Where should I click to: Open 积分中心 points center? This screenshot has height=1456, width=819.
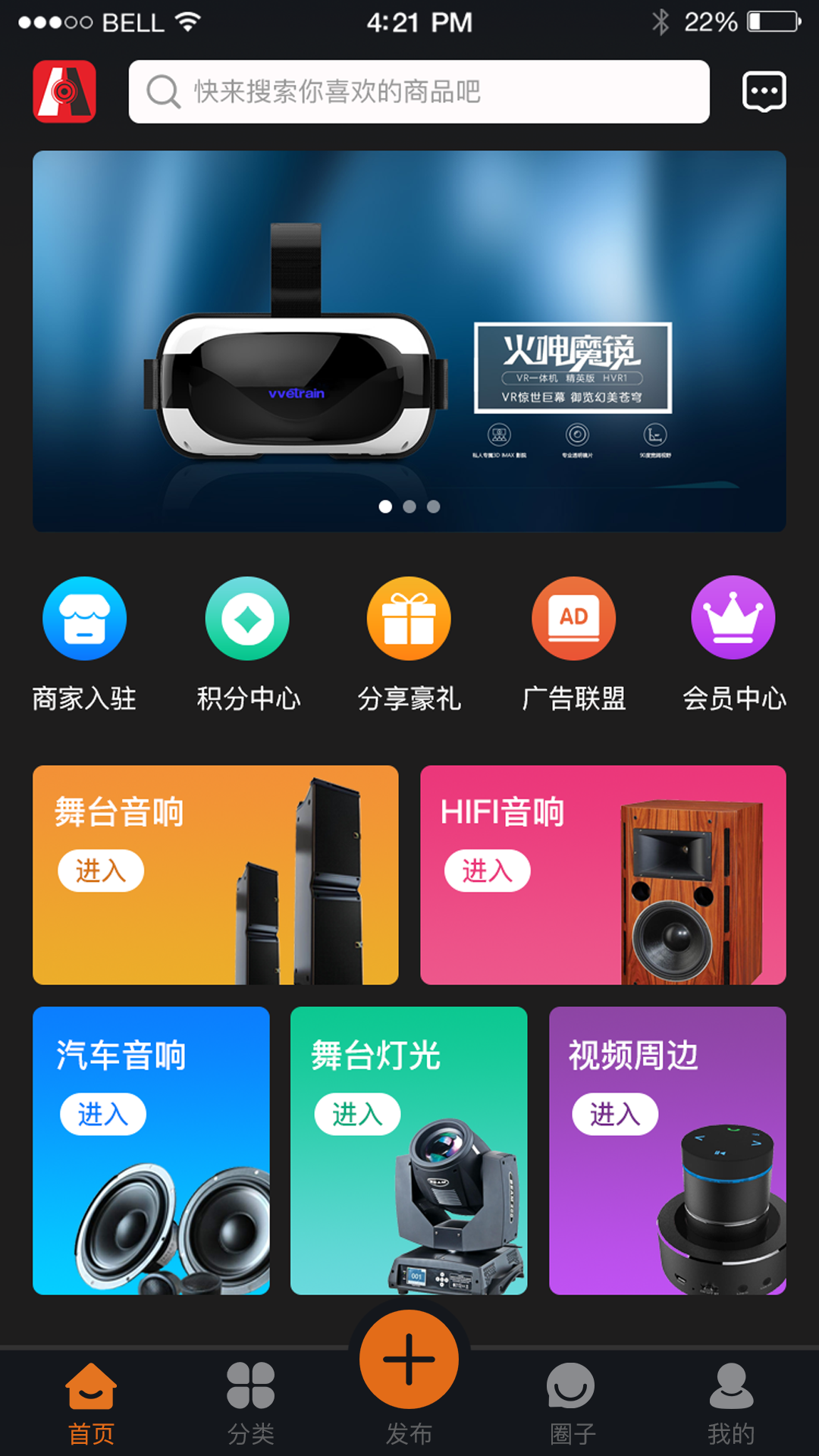(x=248, y=645)
